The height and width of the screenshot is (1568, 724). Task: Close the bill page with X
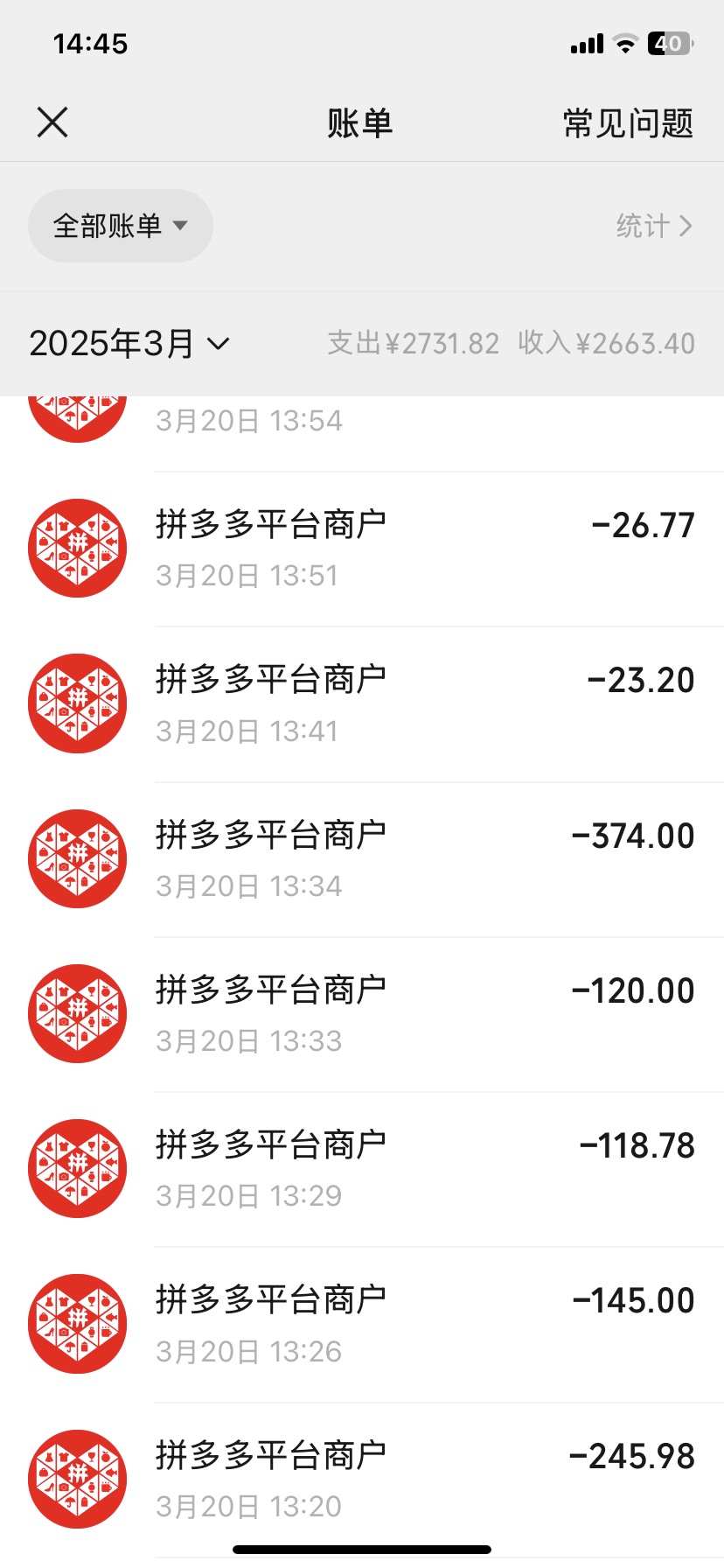pyautogui.click(x=52, y=122)
